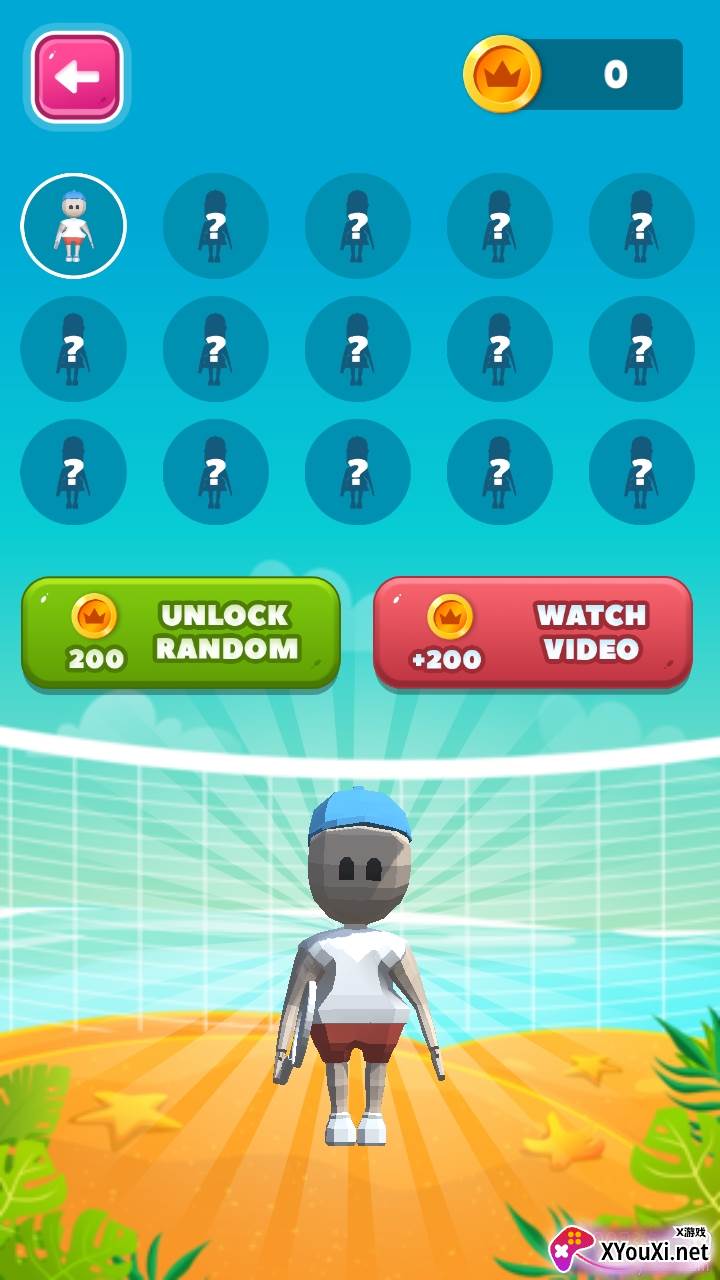Go back with the pink arrow button
Screen dimensions: 720x1280
(x=77, y=78)
